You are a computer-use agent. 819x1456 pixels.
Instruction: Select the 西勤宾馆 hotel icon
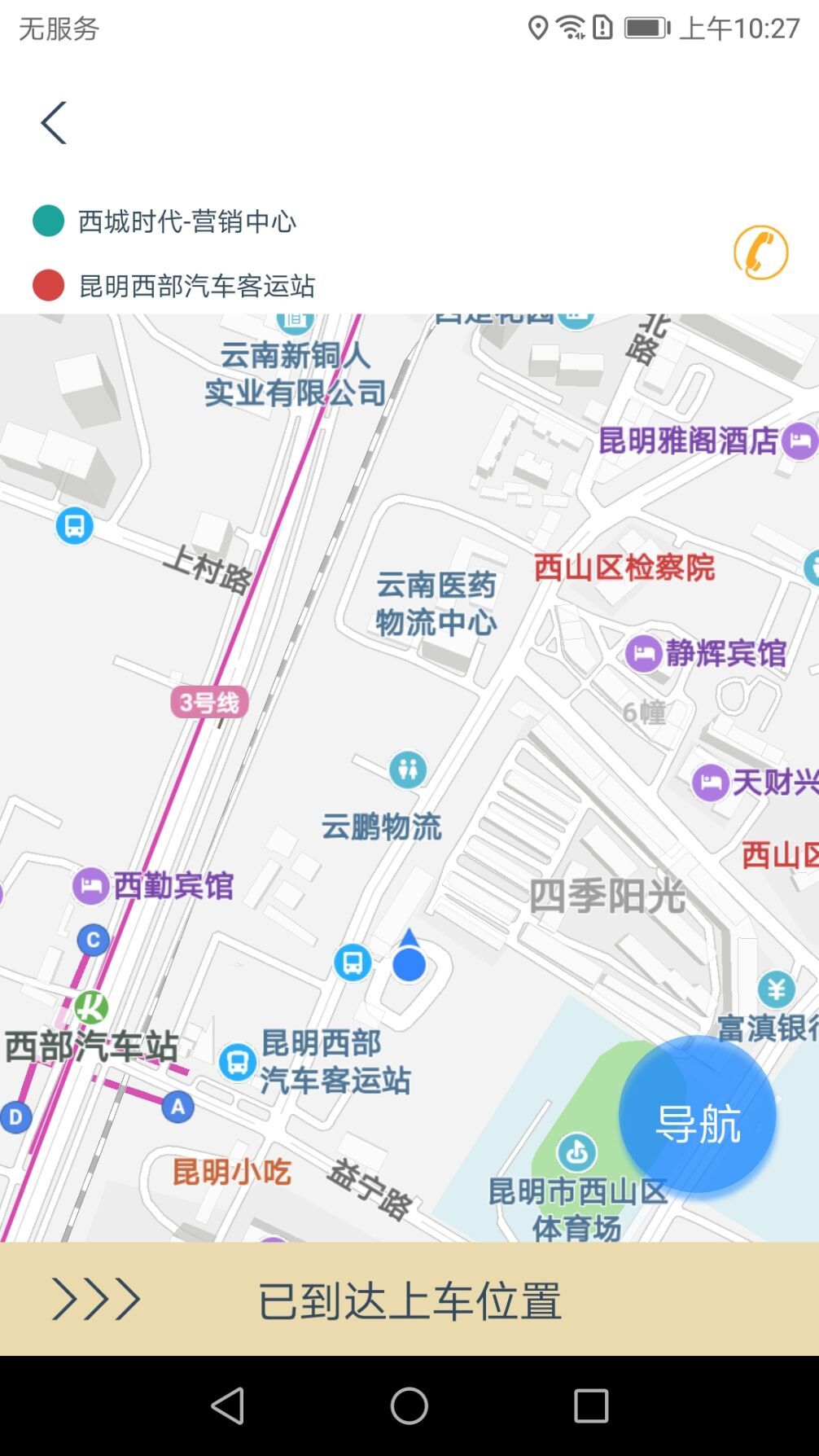point(90,887)
